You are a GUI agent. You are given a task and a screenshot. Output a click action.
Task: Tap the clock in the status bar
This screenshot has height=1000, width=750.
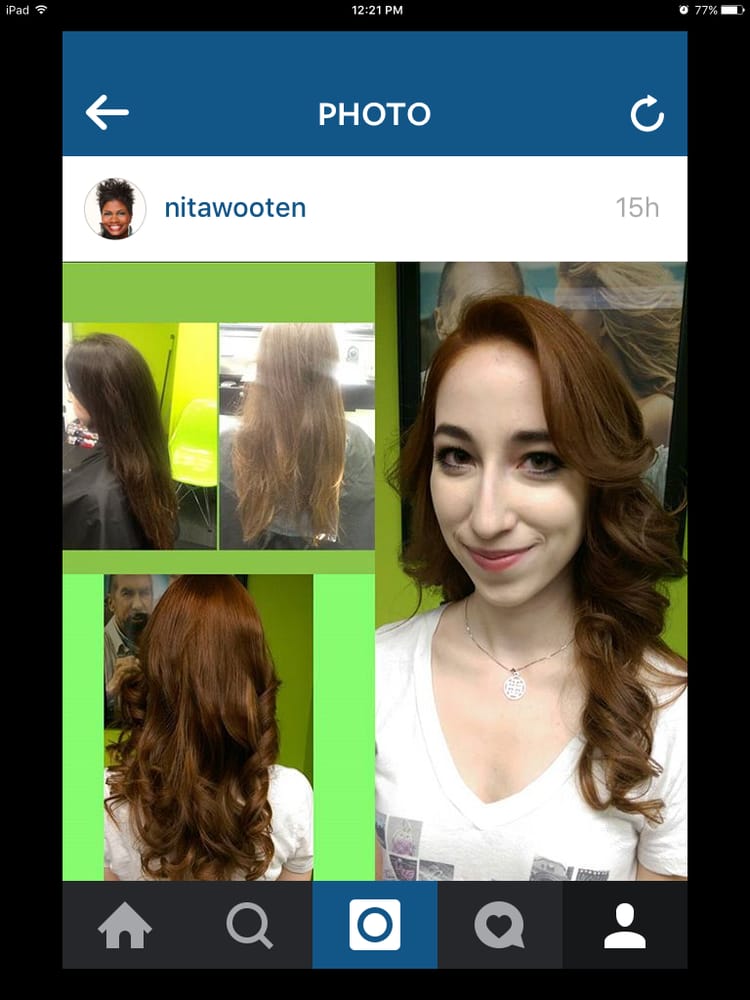(x=374, y=11)
